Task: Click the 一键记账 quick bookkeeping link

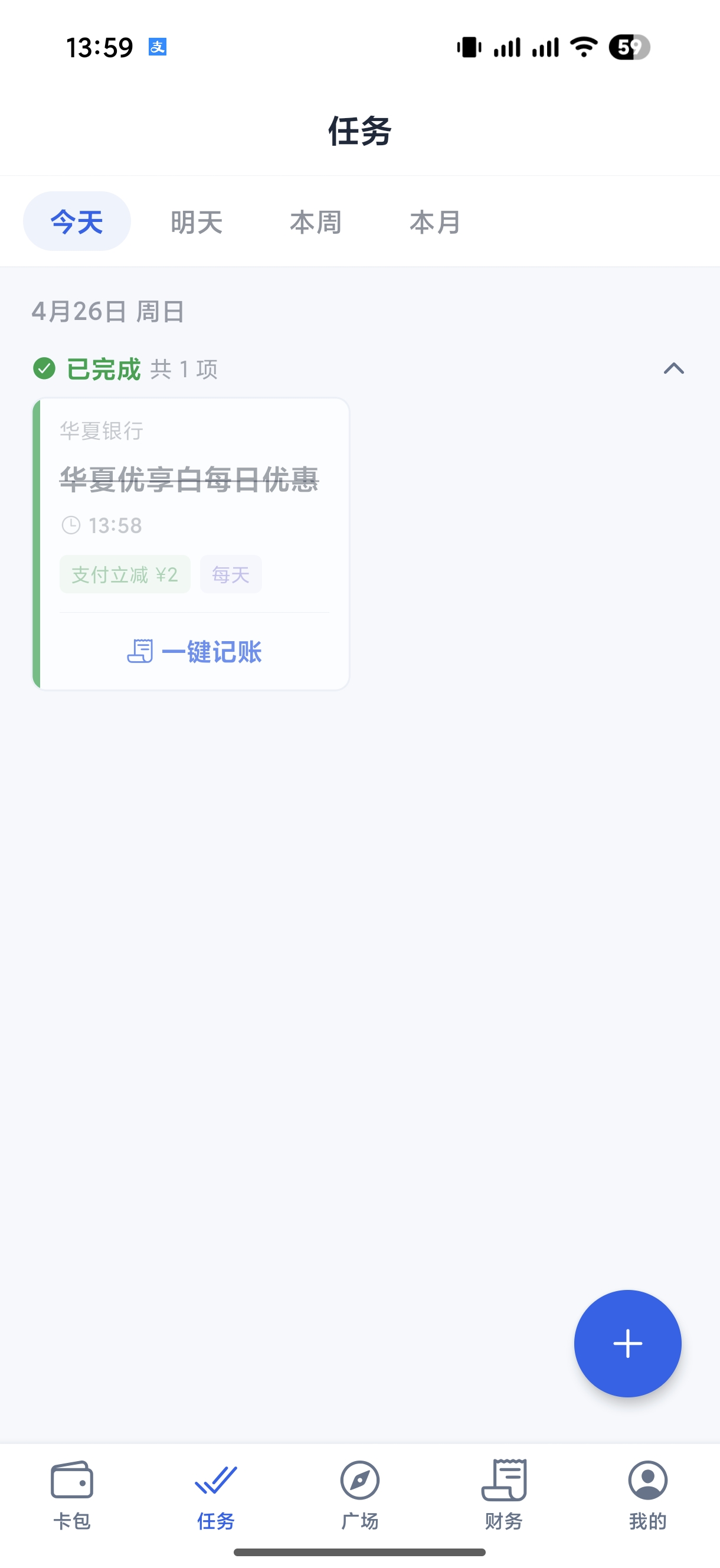Action: (x=213, y=652)
